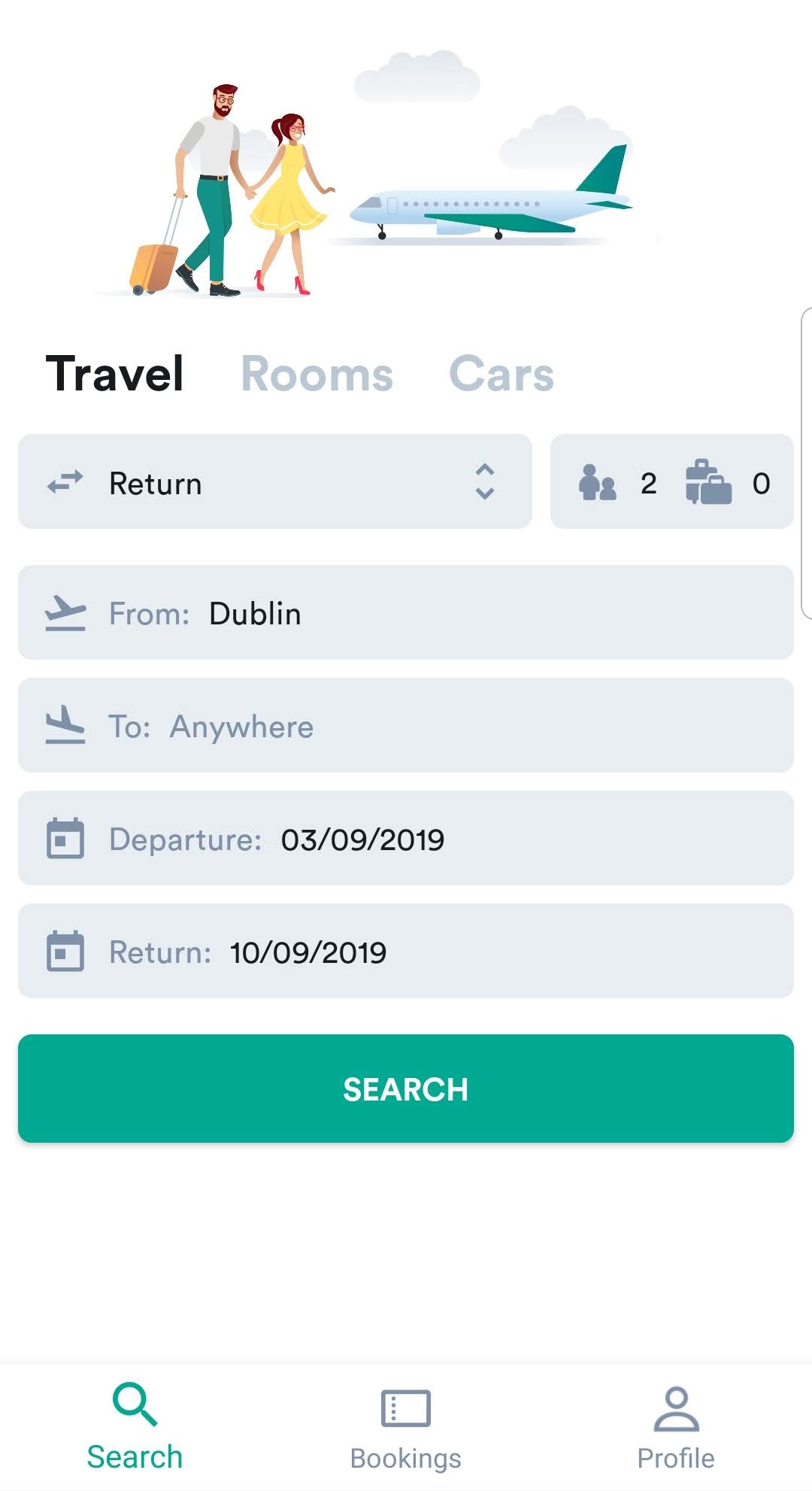The width and height of the screenshot is (812, 1491).
Task: Switch to the Cars tab
Action: click(x=501, y=374)
